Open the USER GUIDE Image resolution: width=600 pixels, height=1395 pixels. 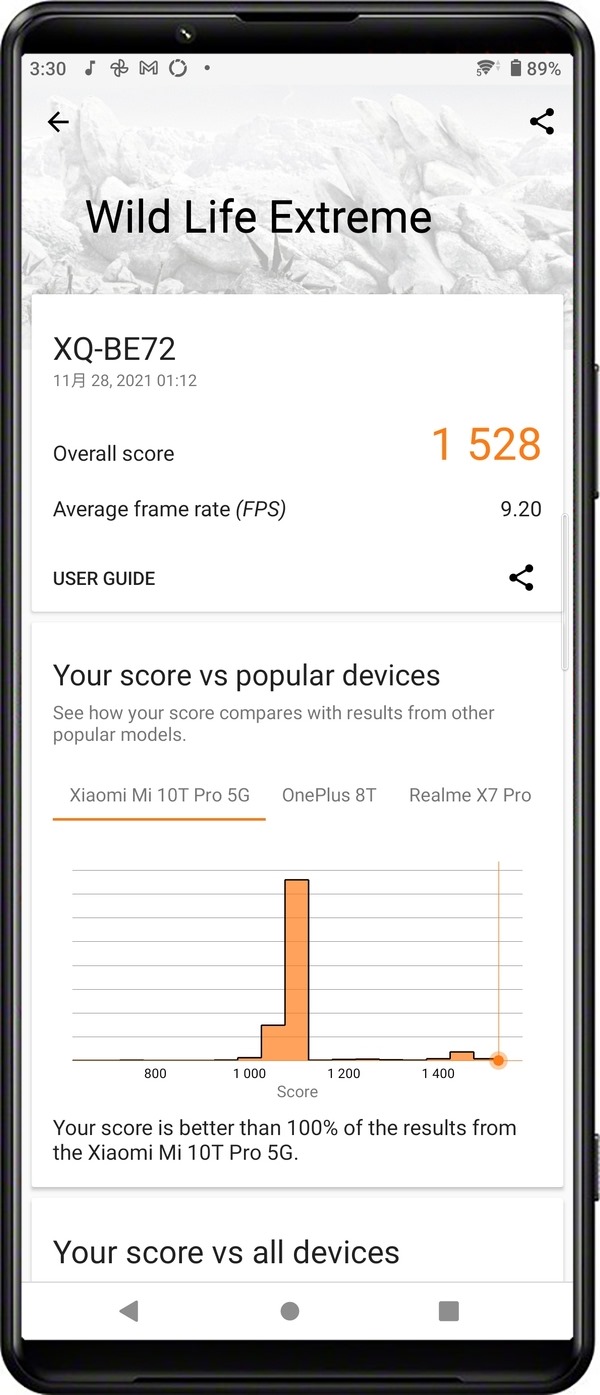[x=104, y=578]
